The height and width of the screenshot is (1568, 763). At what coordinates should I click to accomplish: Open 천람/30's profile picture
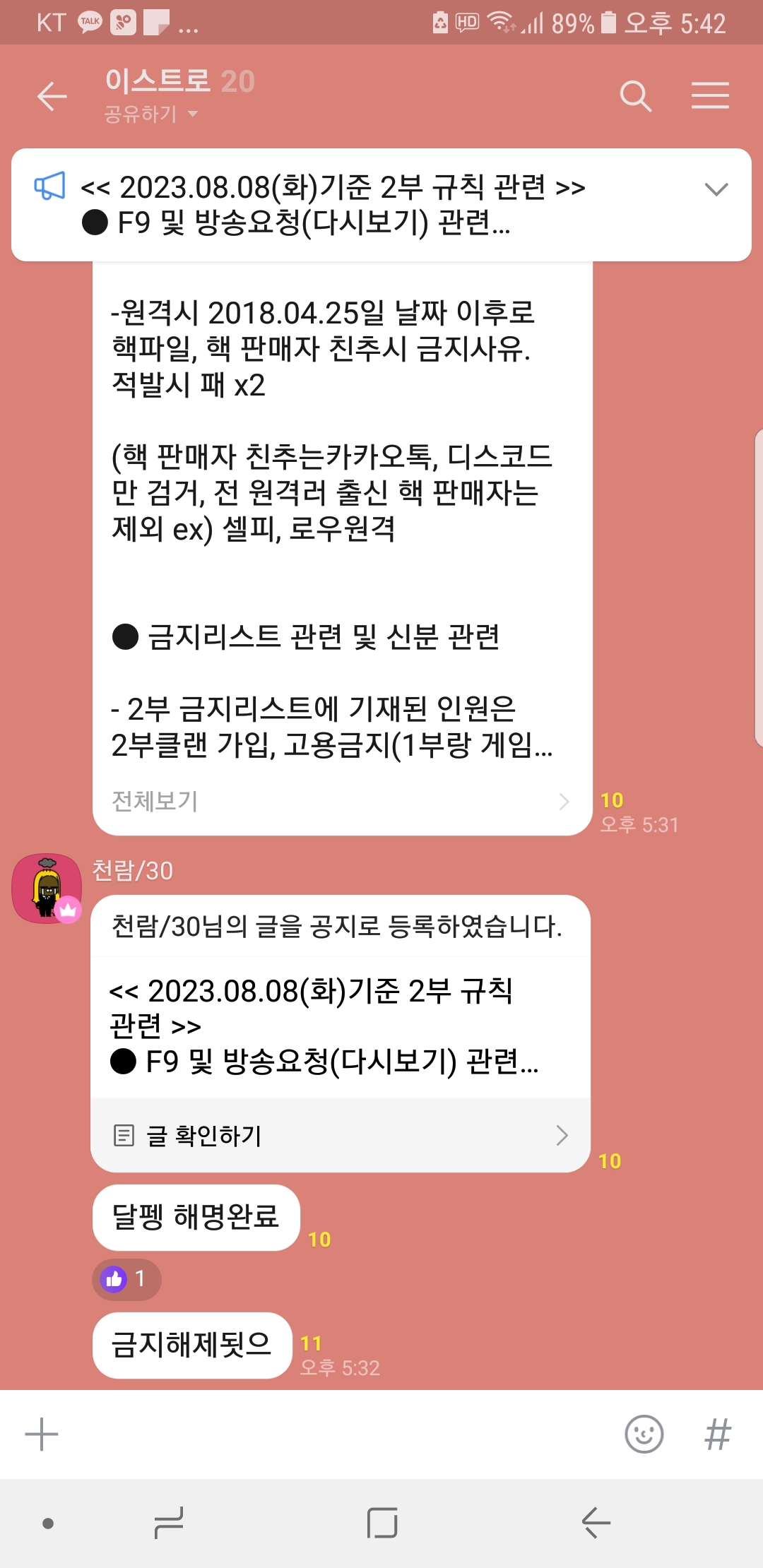(47, 889)
